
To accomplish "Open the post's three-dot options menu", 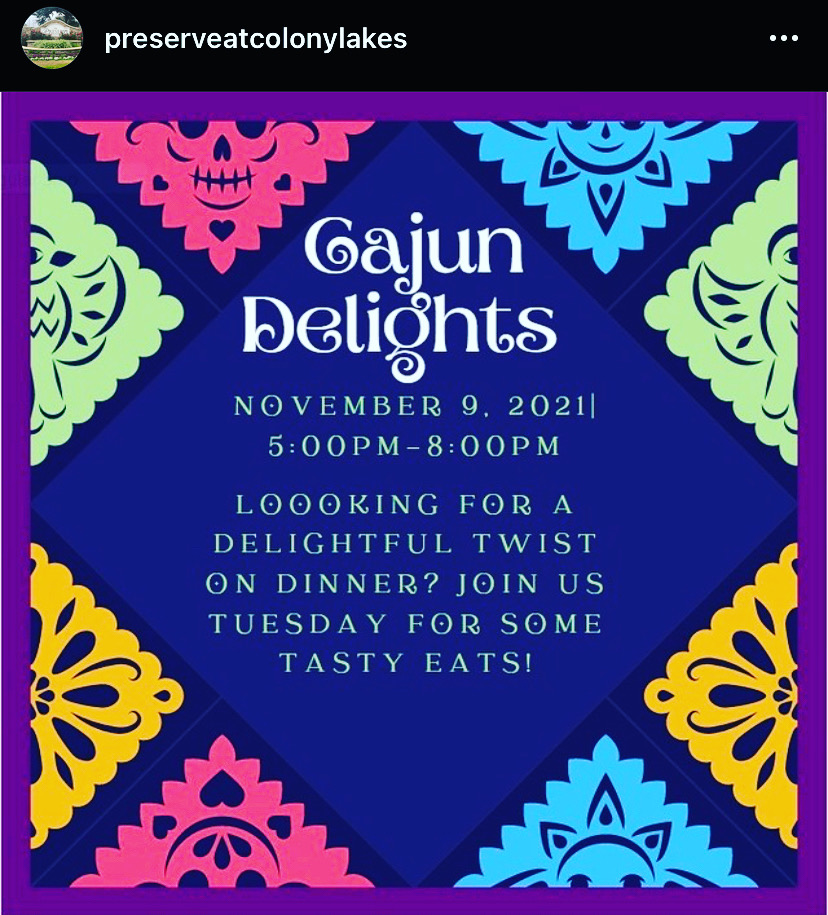I will click(783, 39).
